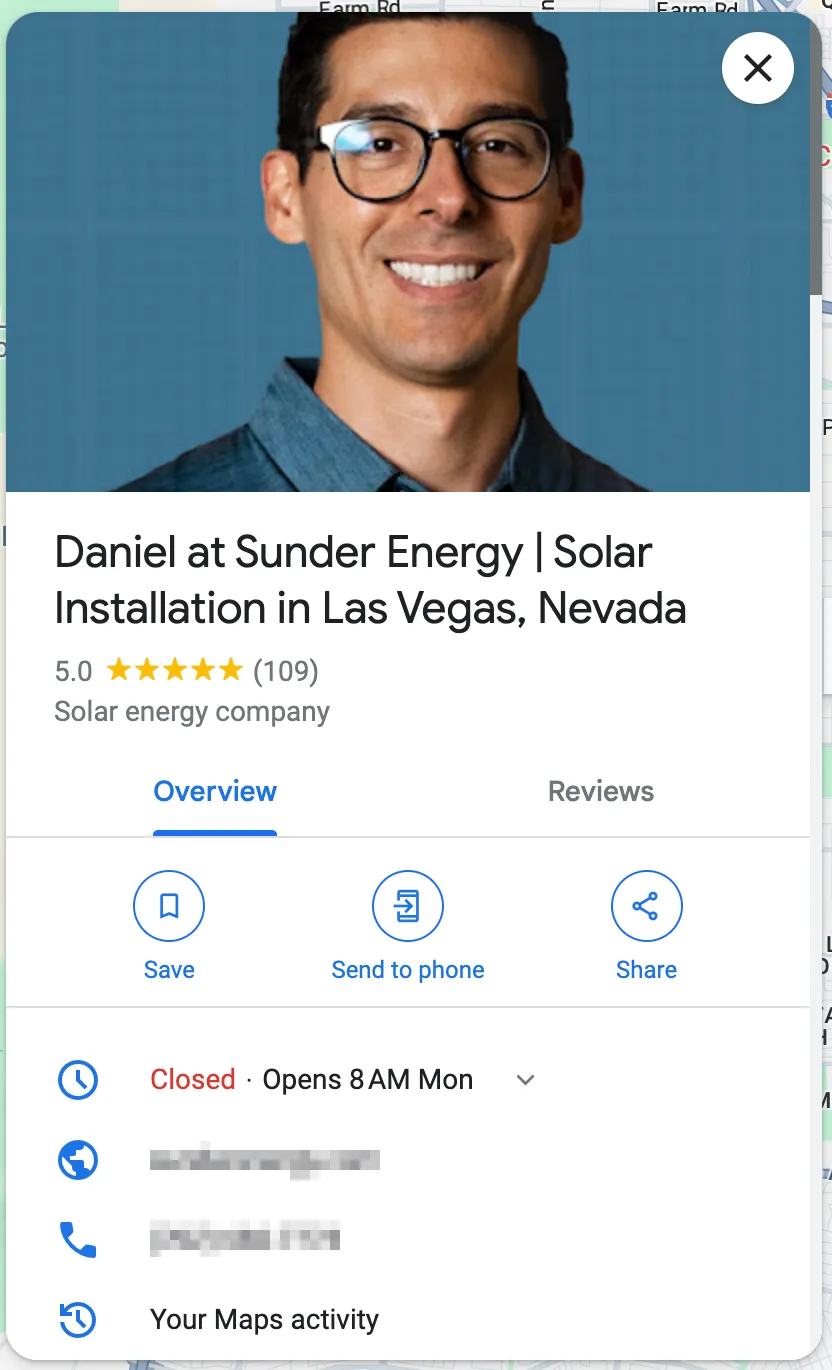Tap the phone number row
The height and width of the screenshot is (1370, 832).
(x=245, y=1238)
